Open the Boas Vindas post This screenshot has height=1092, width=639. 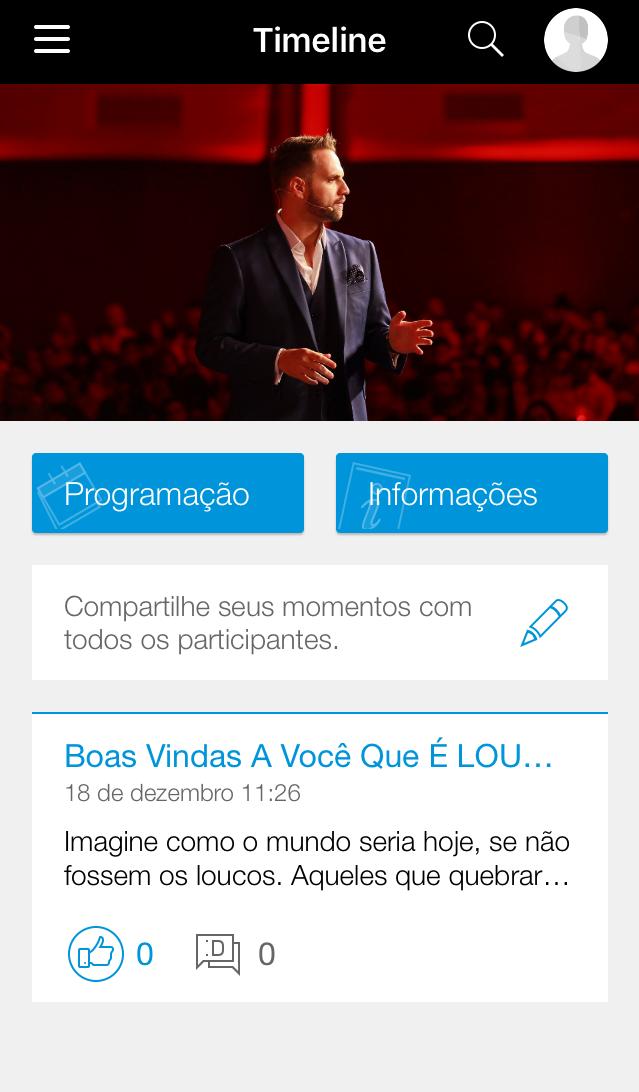tap(308, 756)
